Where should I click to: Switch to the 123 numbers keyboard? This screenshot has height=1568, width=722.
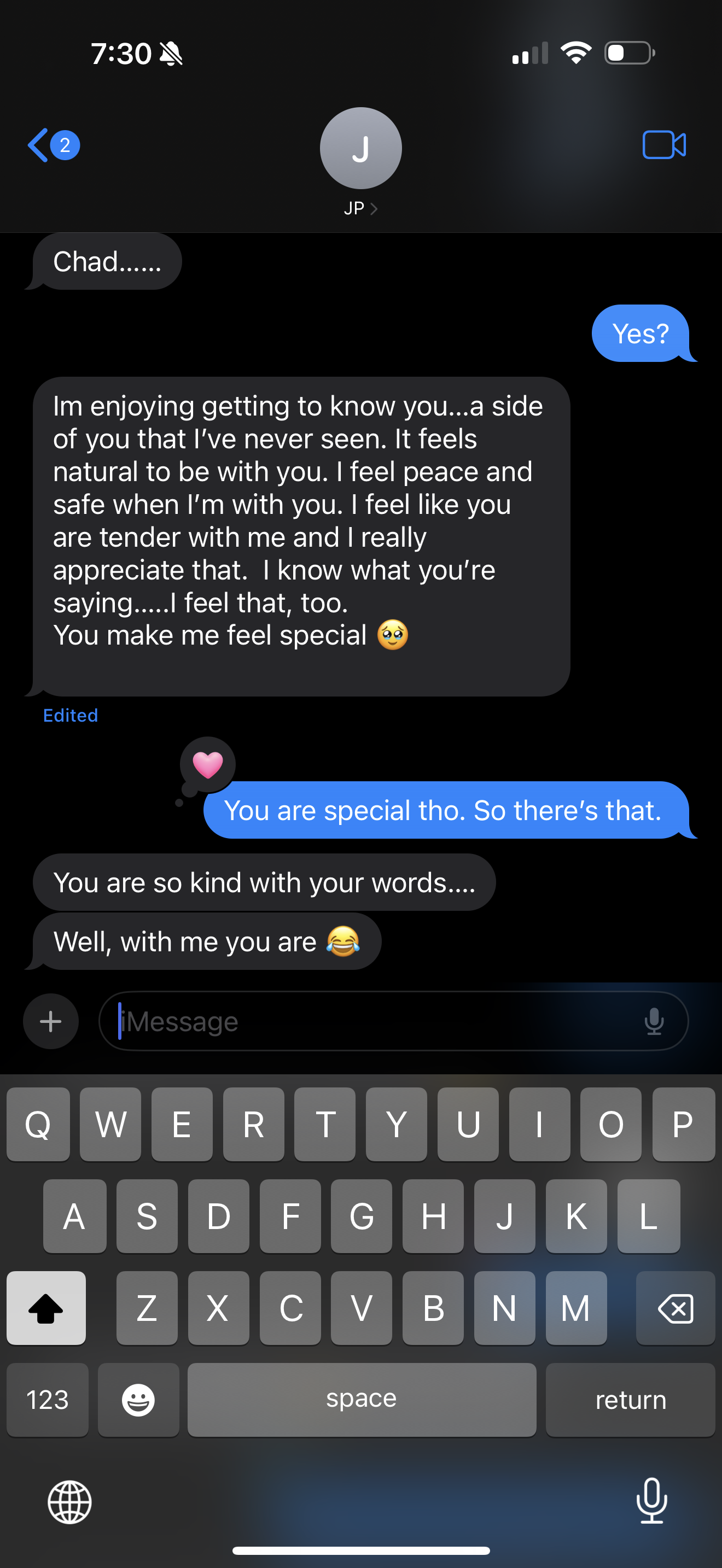pos(48,1400)
